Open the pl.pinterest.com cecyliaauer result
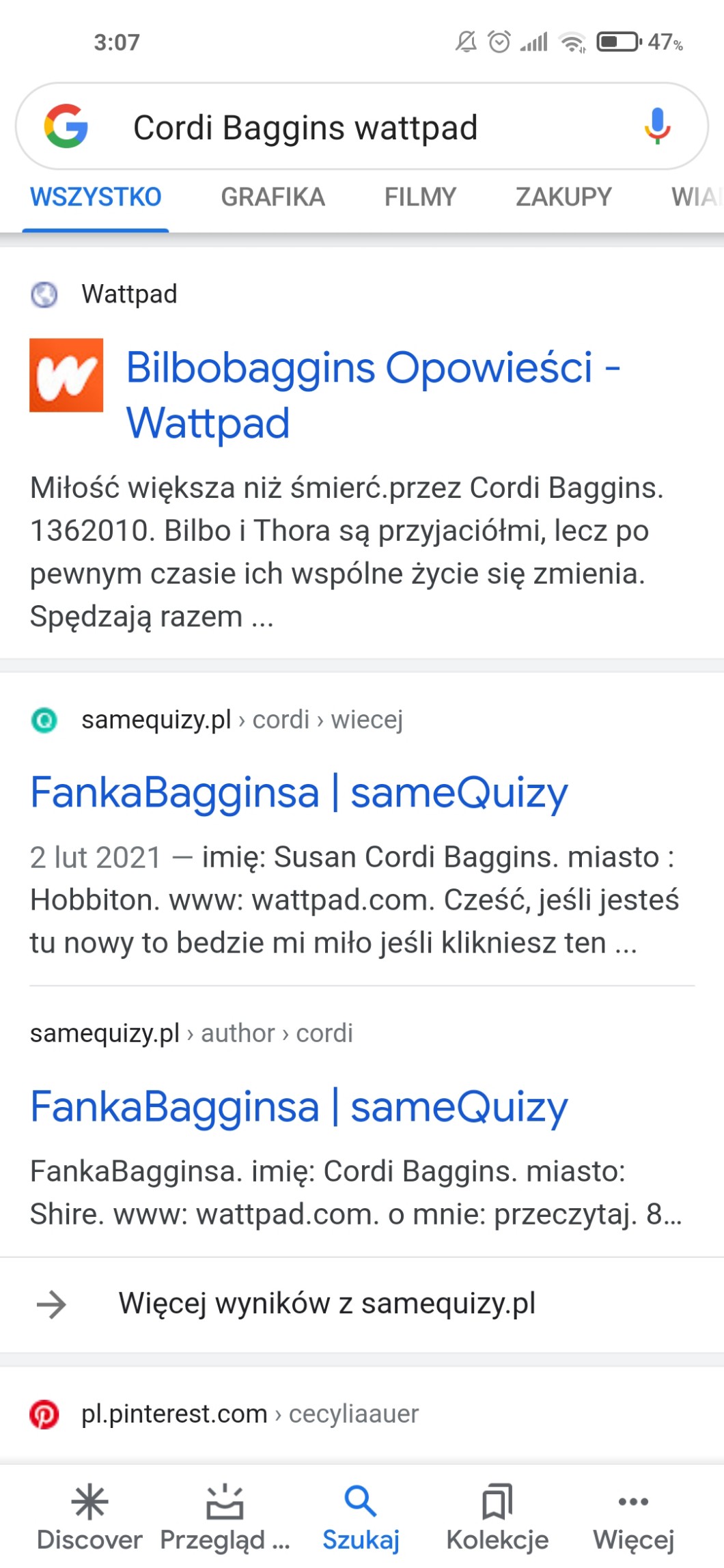Viewport: 724px width, 1568px height. pos(249,1414)
